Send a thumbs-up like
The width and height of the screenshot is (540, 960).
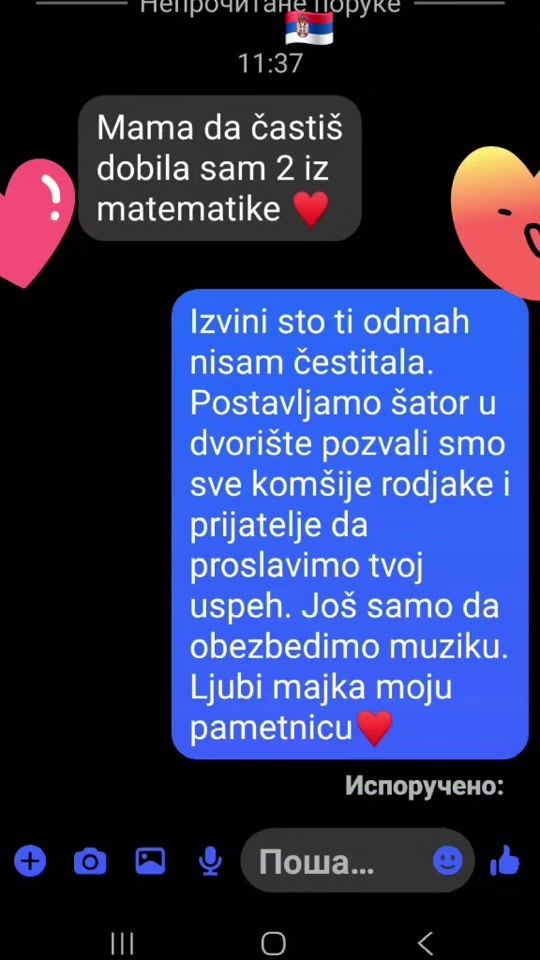tap(505, 861)
